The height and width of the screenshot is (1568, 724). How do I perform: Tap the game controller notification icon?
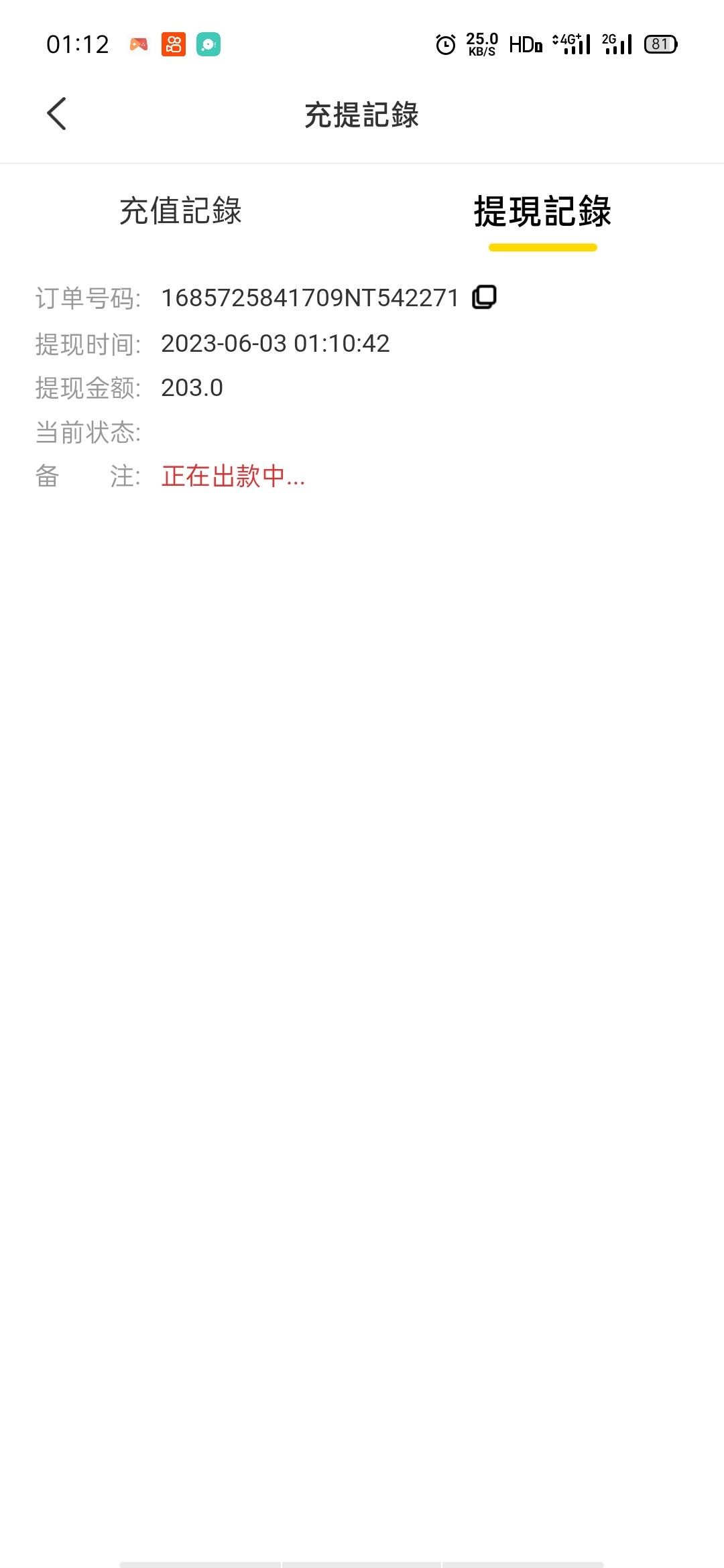tap(137, 44)
